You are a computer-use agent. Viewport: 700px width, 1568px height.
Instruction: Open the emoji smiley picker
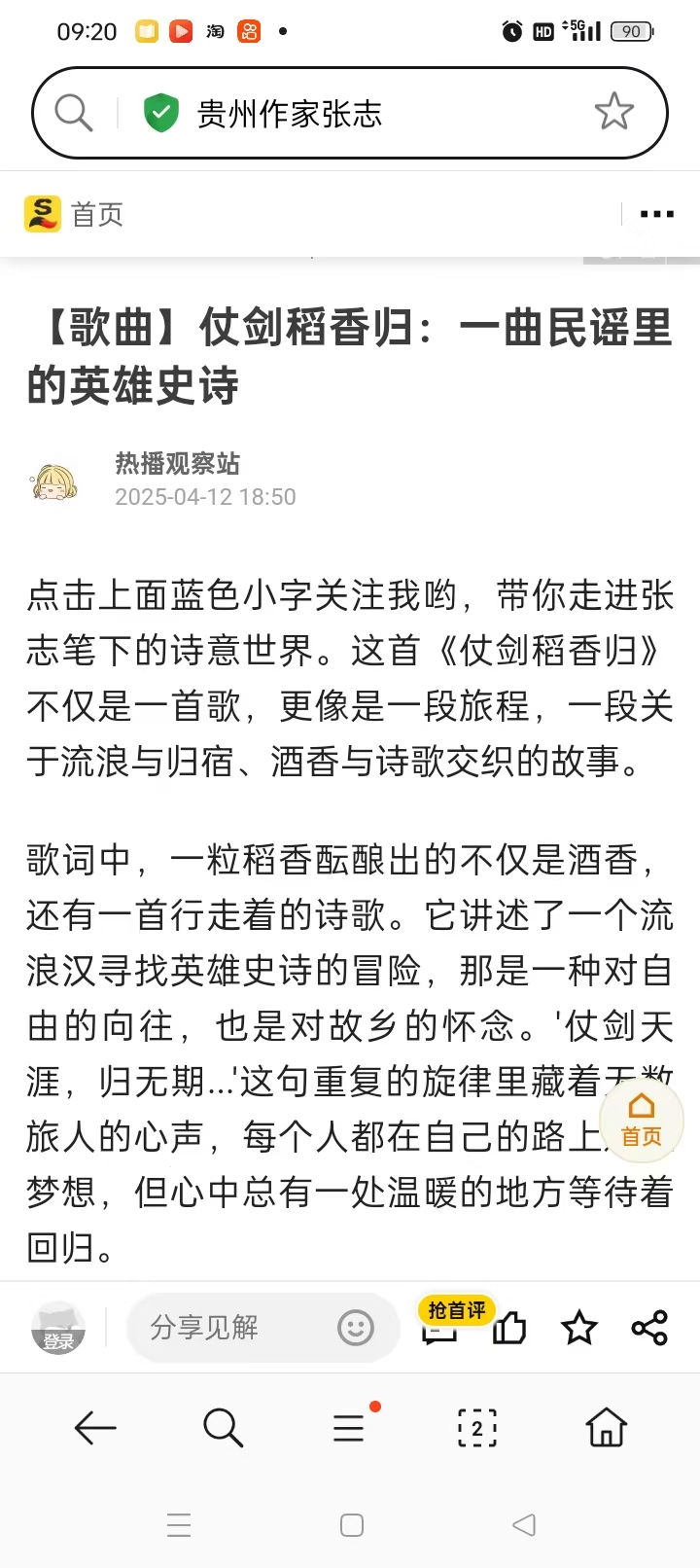355,1328
